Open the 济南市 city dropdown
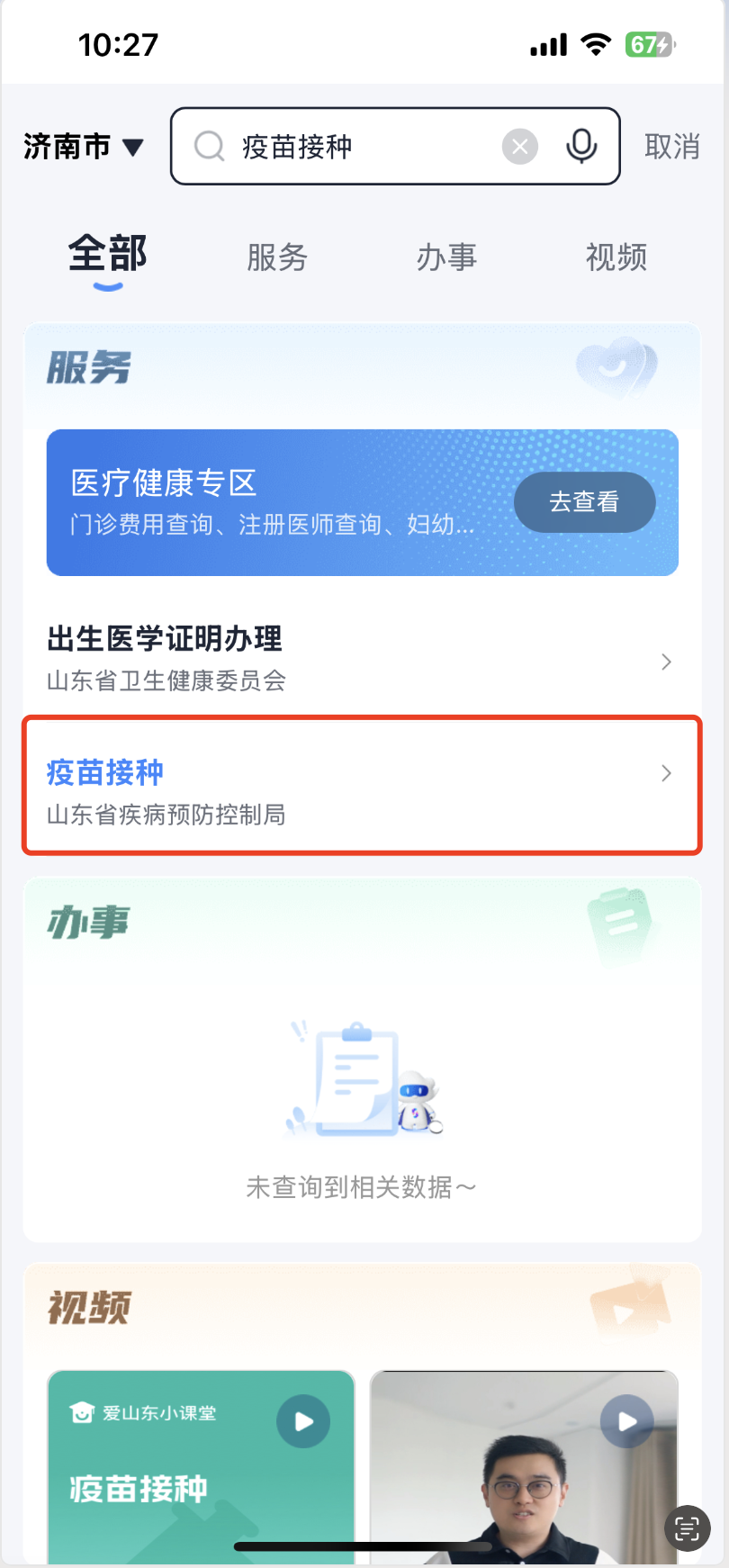 84,147
